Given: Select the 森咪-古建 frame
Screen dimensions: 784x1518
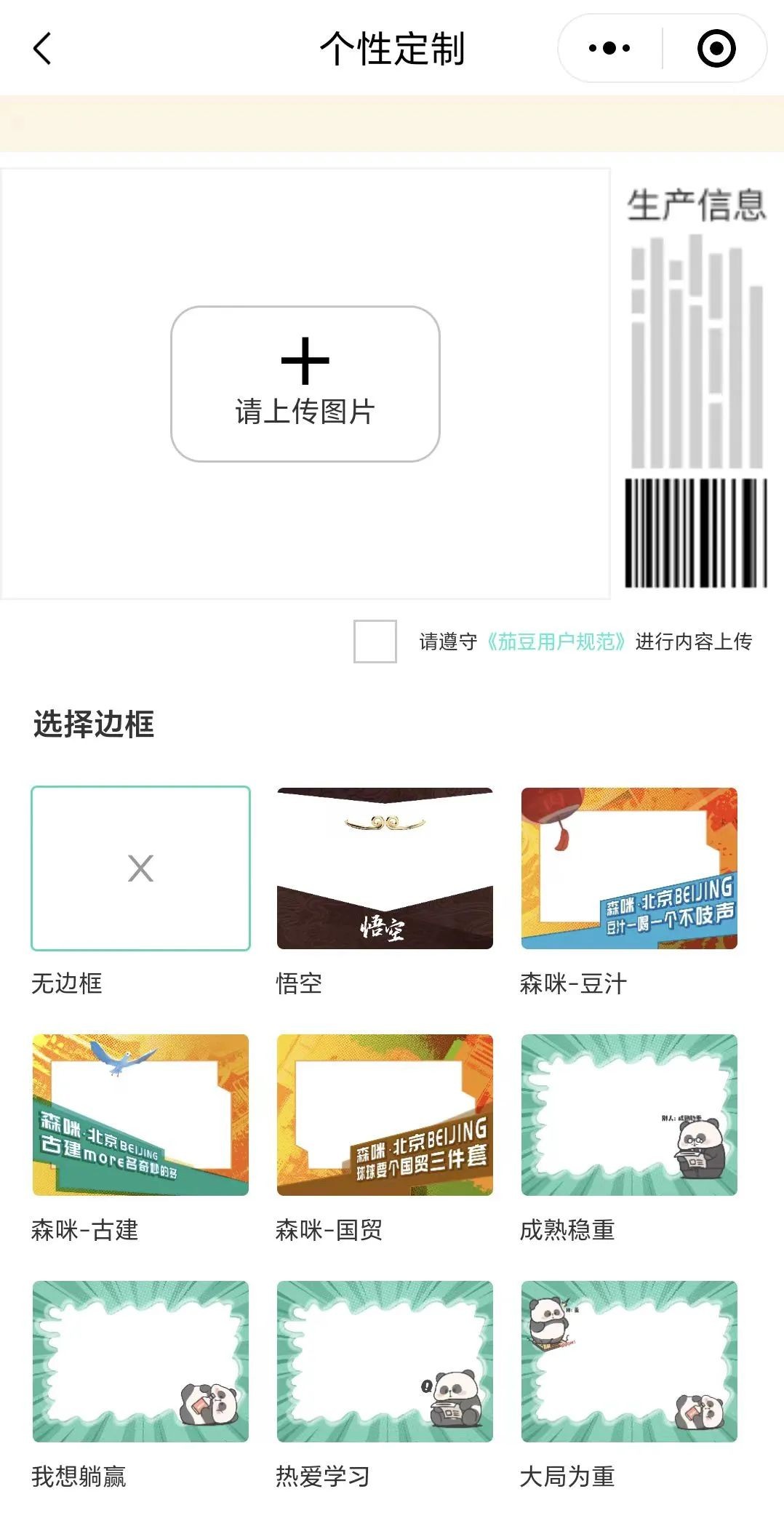Looking at the screenshot, I should [140, 1114].
